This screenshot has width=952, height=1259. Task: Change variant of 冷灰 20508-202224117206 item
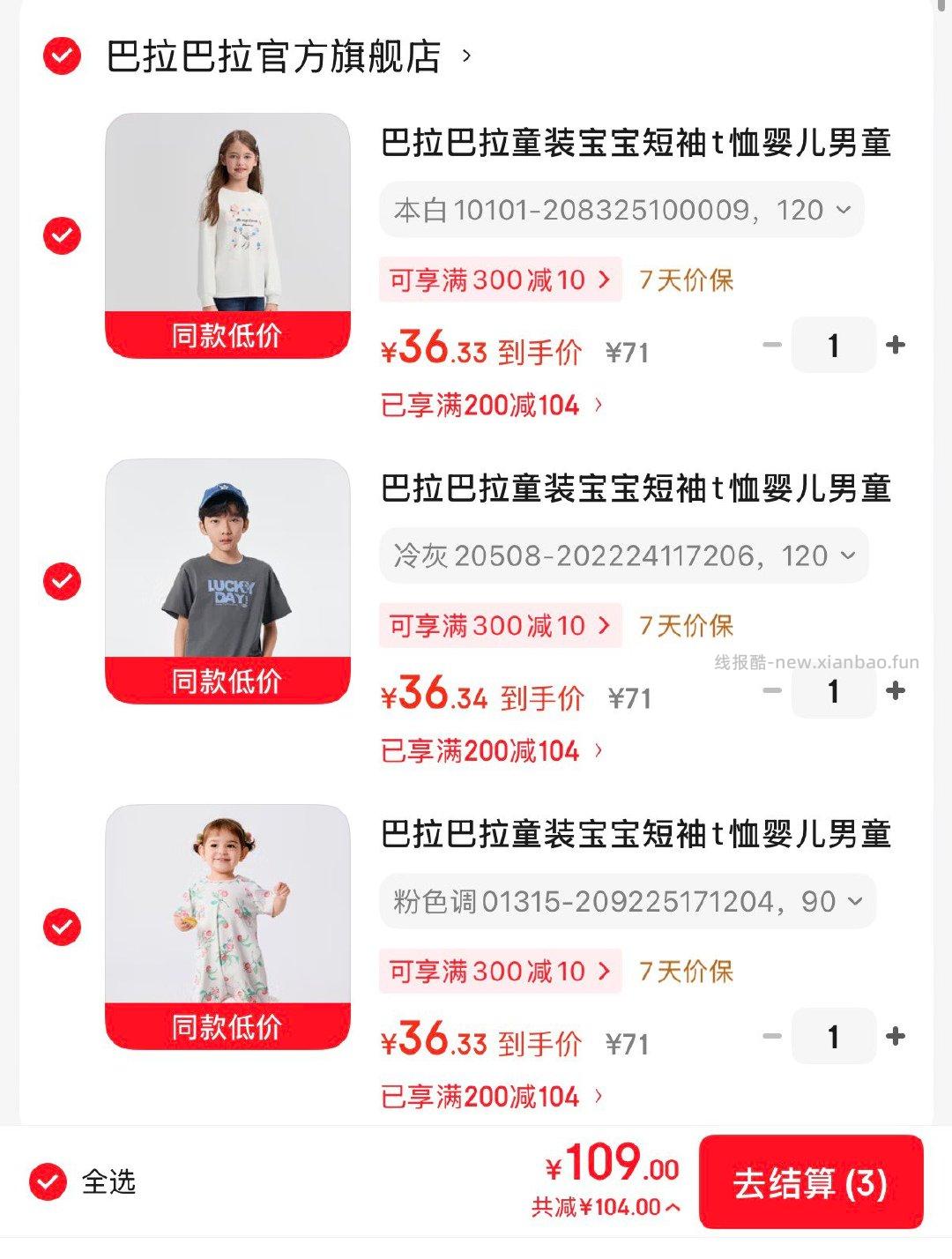point(623,555)
